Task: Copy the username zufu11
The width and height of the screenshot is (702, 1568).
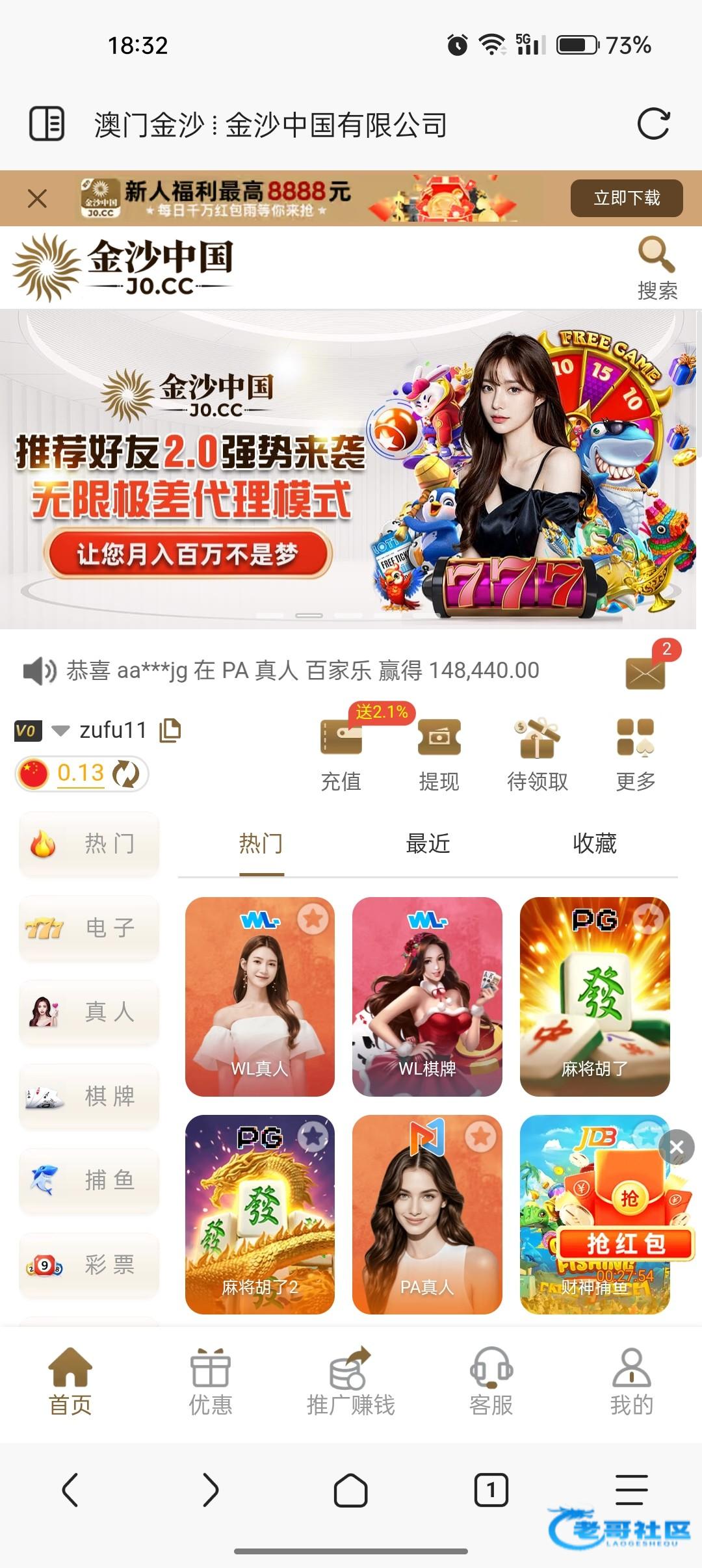Action: click(x=170, y=730)
